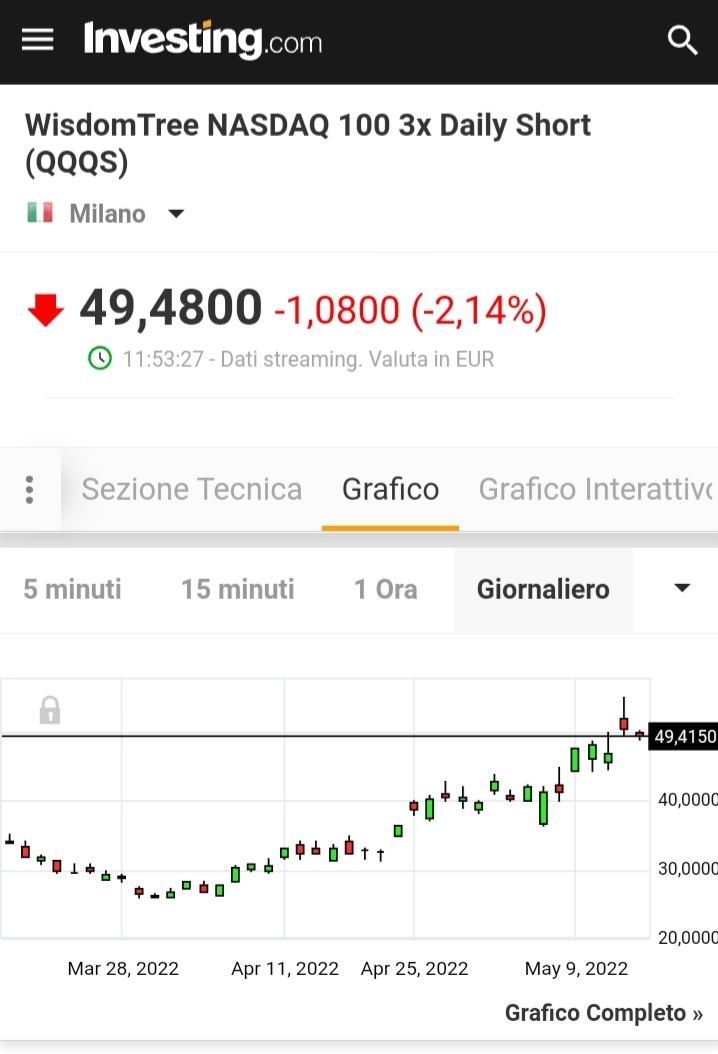Open the hamburger menu

point(38,41)
